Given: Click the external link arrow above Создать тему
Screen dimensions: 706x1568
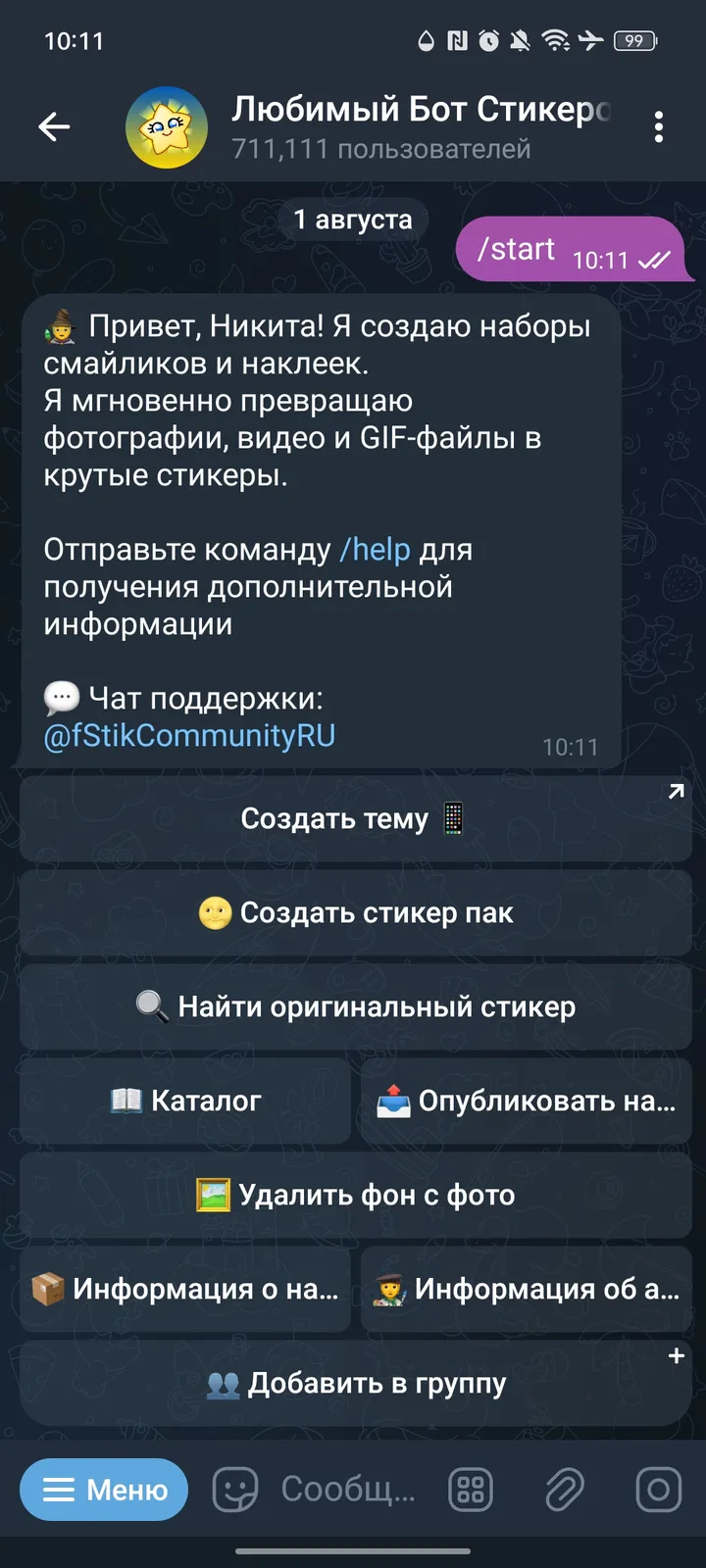Looking at the screenshot, I should [675, 792].
